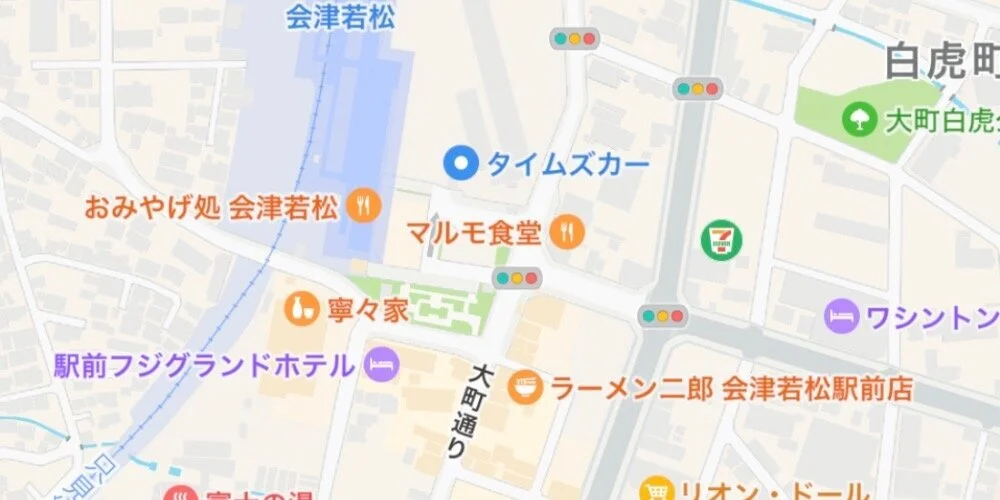Select the タイムズカー map pin
Screen dimensions: 1000x500
[459, 163]
